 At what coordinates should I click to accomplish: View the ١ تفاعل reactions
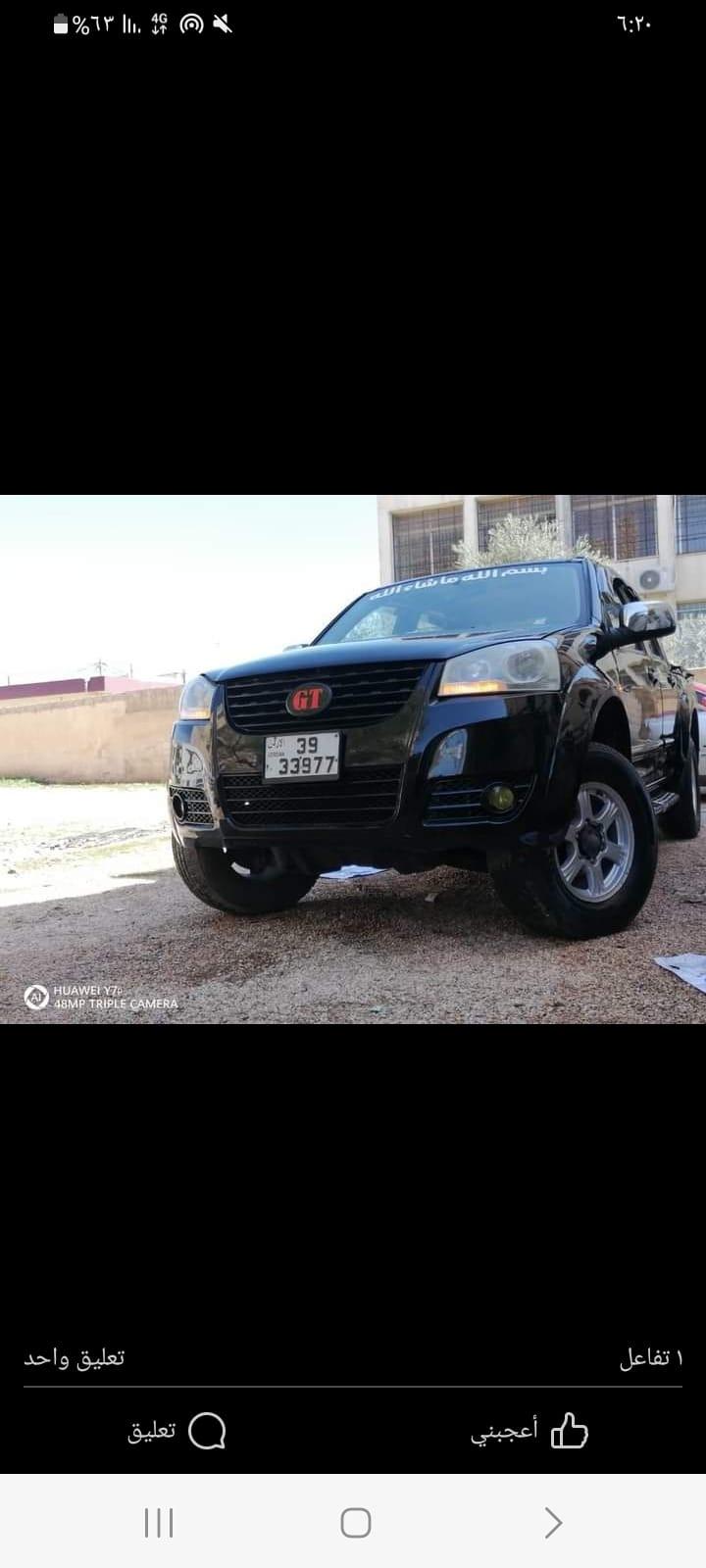(x=650, y=1357)
